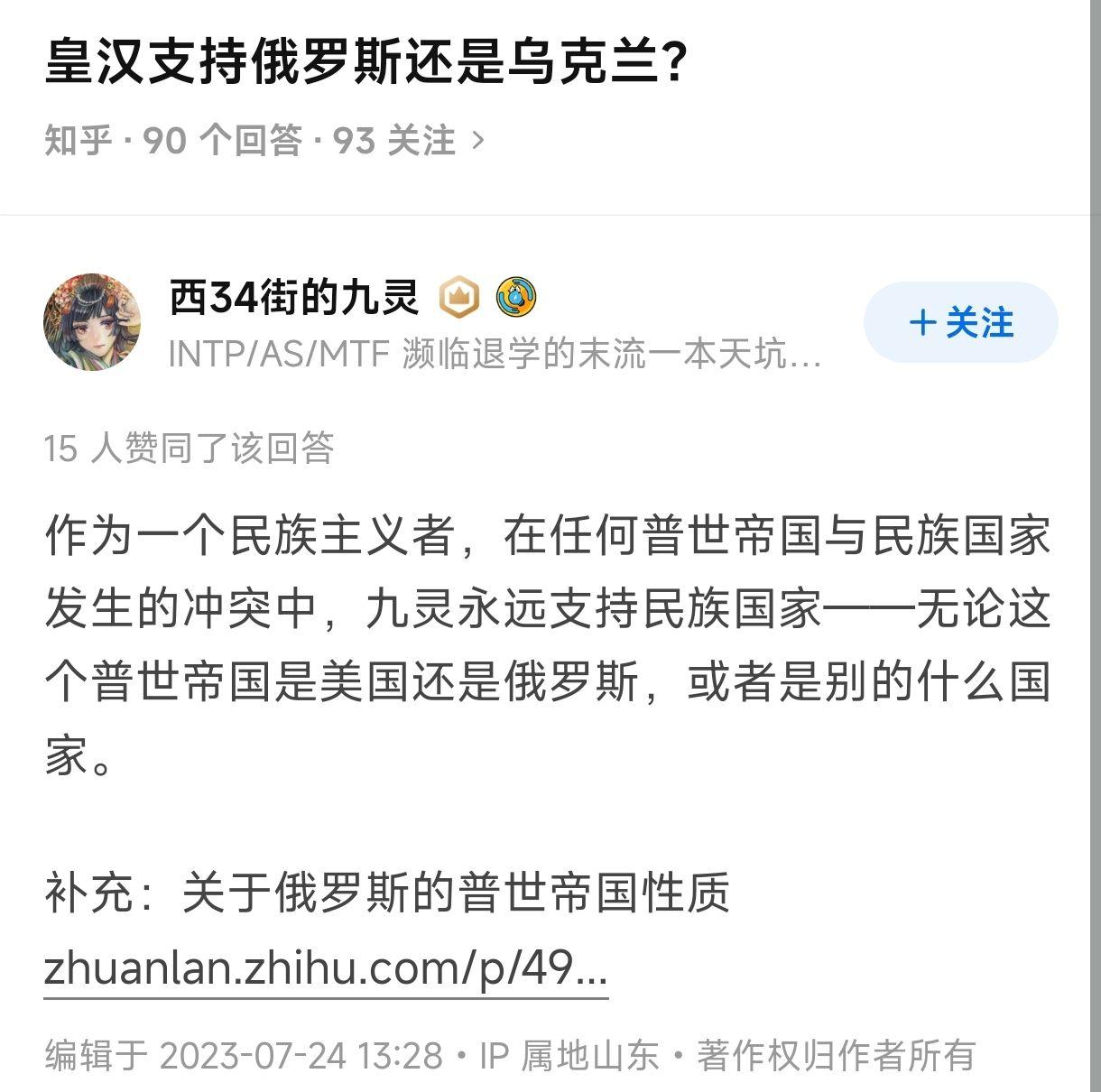The image size is (1101, 1092).
Task: Follow 西34街的九灵 with the 关注 button
Action: pos(960,322)
